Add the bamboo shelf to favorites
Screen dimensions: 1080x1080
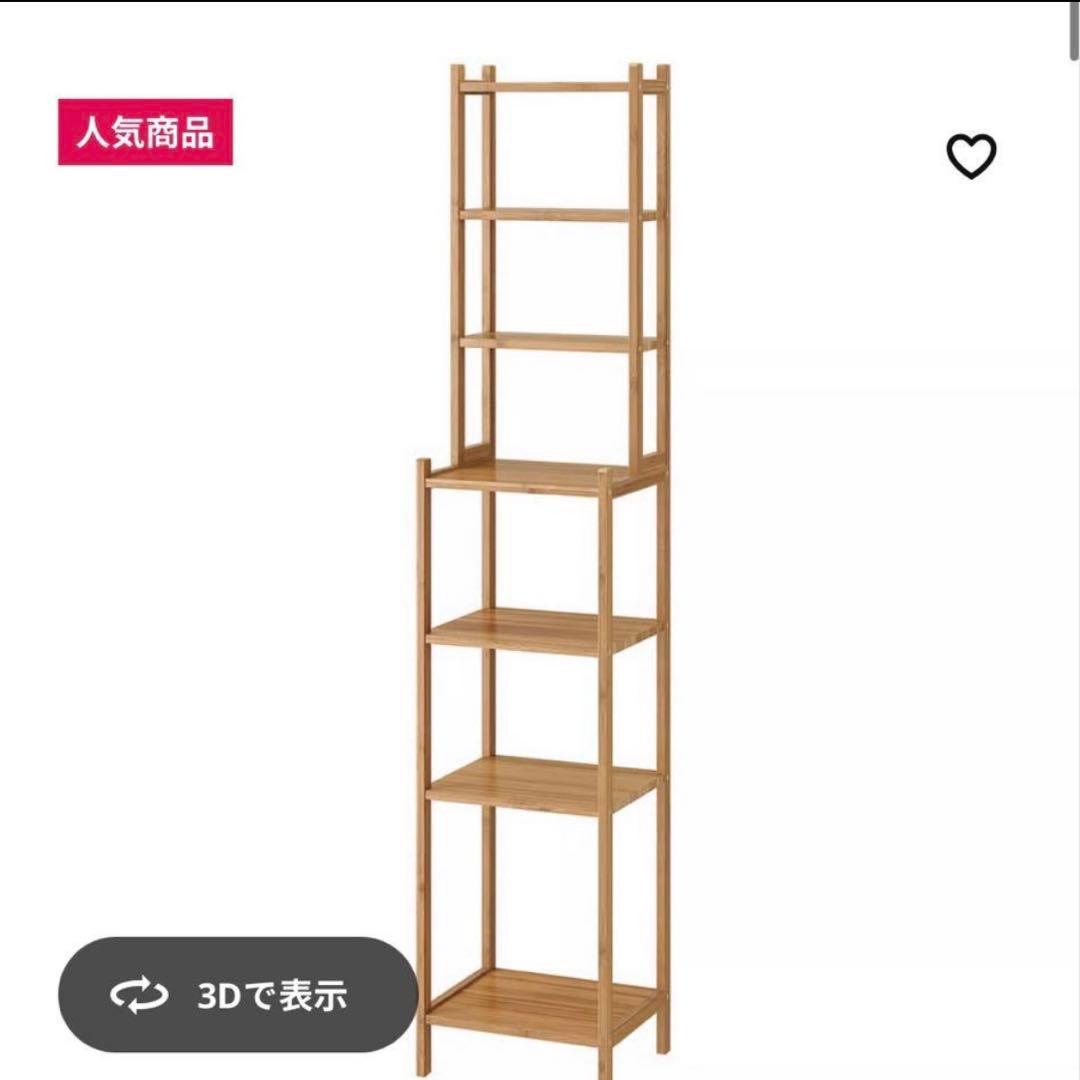pyautogui.click(x=971, y=157)
